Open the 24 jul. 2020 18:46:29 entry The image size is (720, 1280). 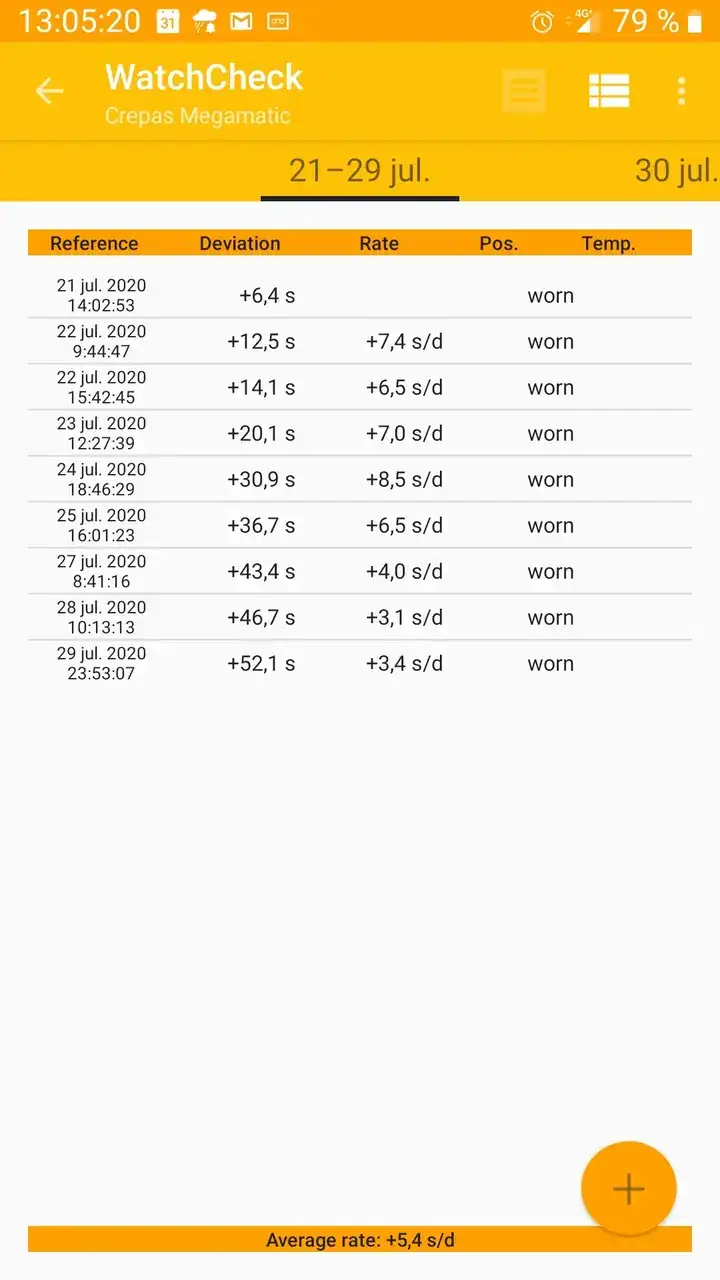359,480
